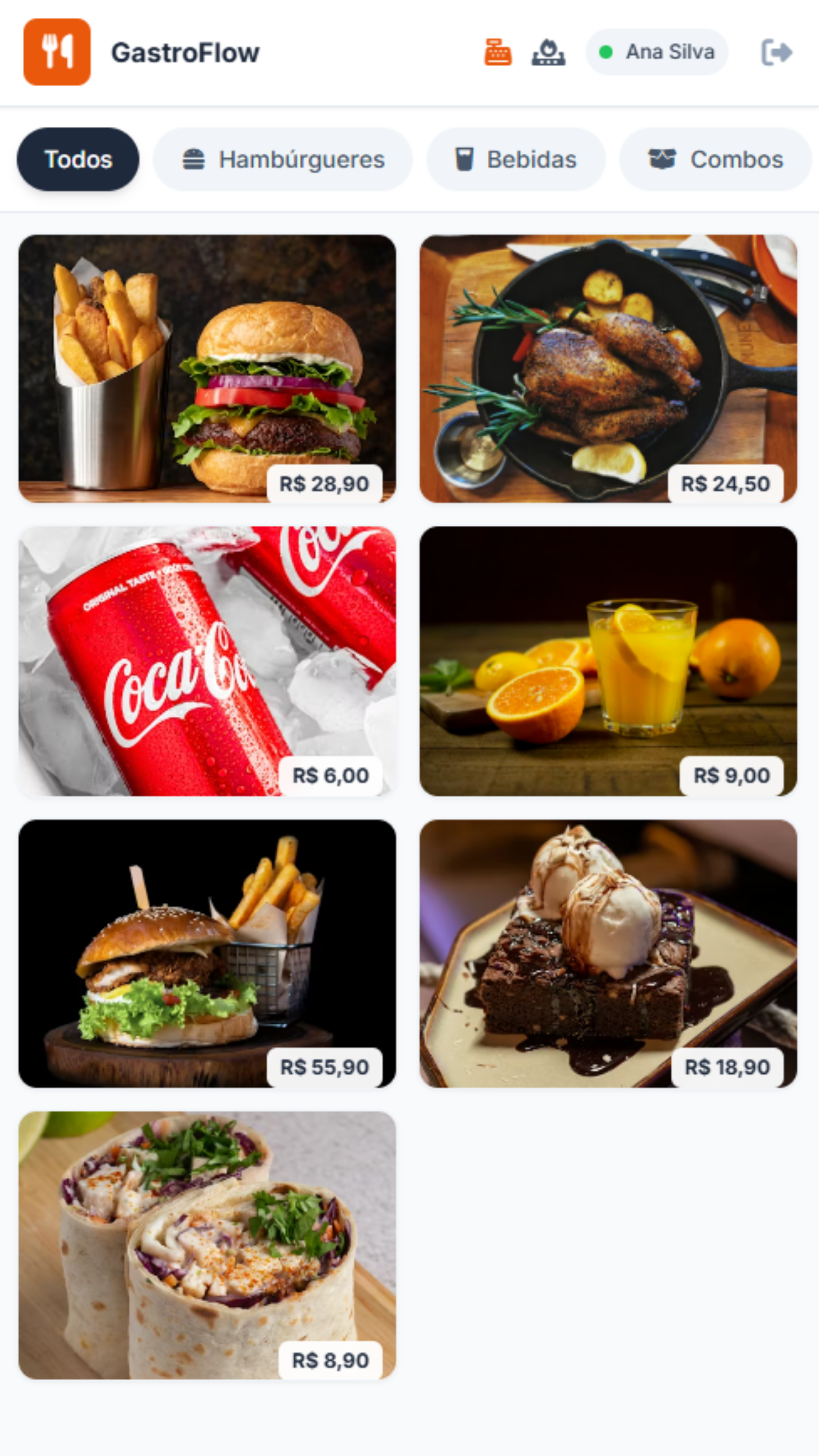
Task: Select the R$ 6,00 Coca-Cola can
Action: (x=207, y=661)
